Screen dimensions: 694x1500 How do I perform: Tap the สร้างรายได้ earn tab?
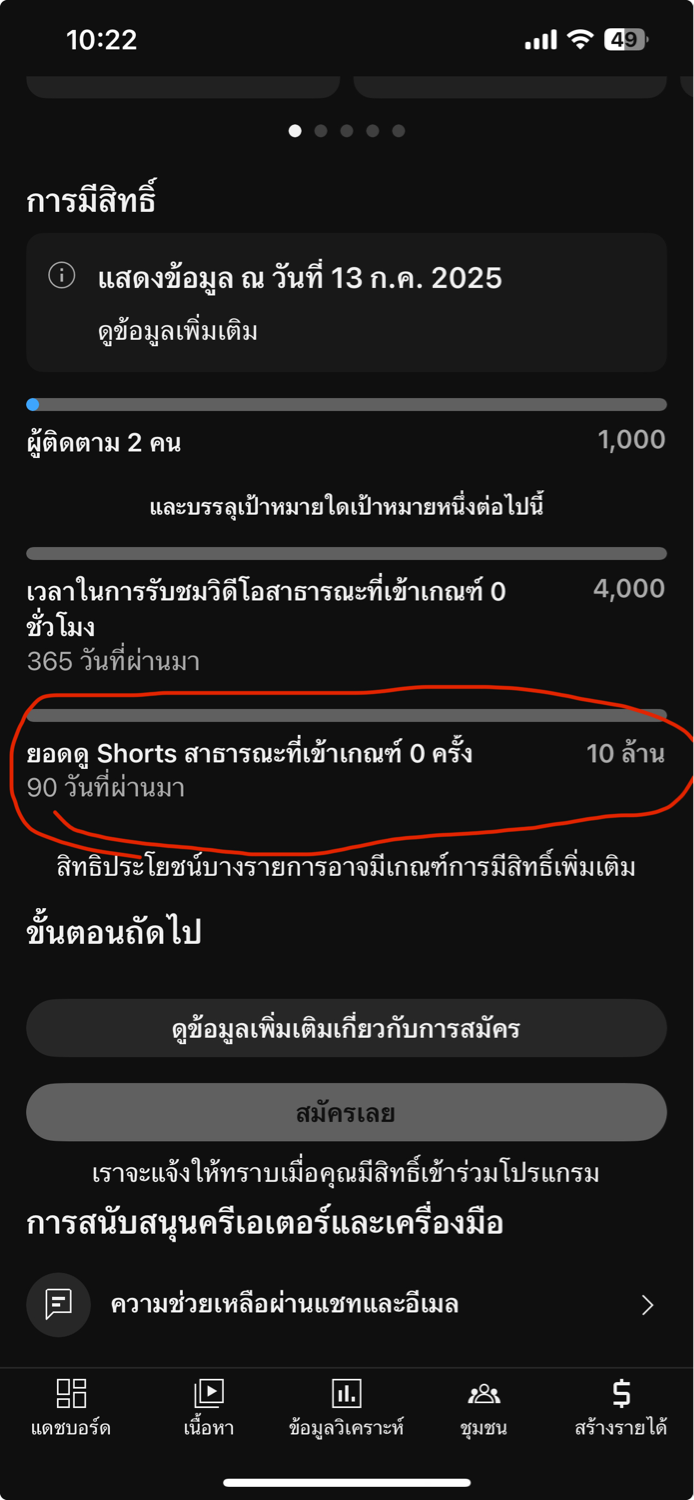click(x=621, y=1408)
